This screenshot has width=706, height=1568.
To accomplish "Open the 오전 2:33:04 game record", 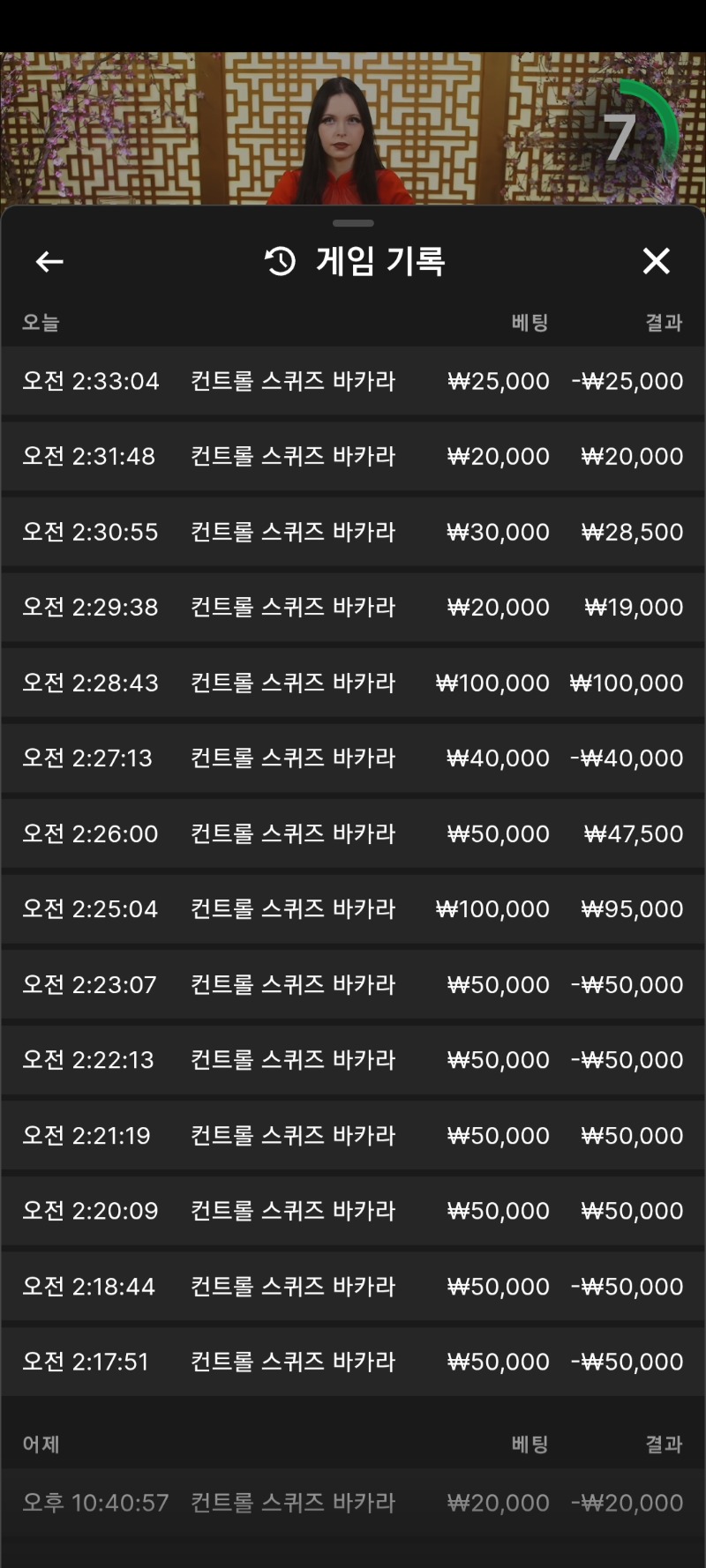I will pos(353,381).
